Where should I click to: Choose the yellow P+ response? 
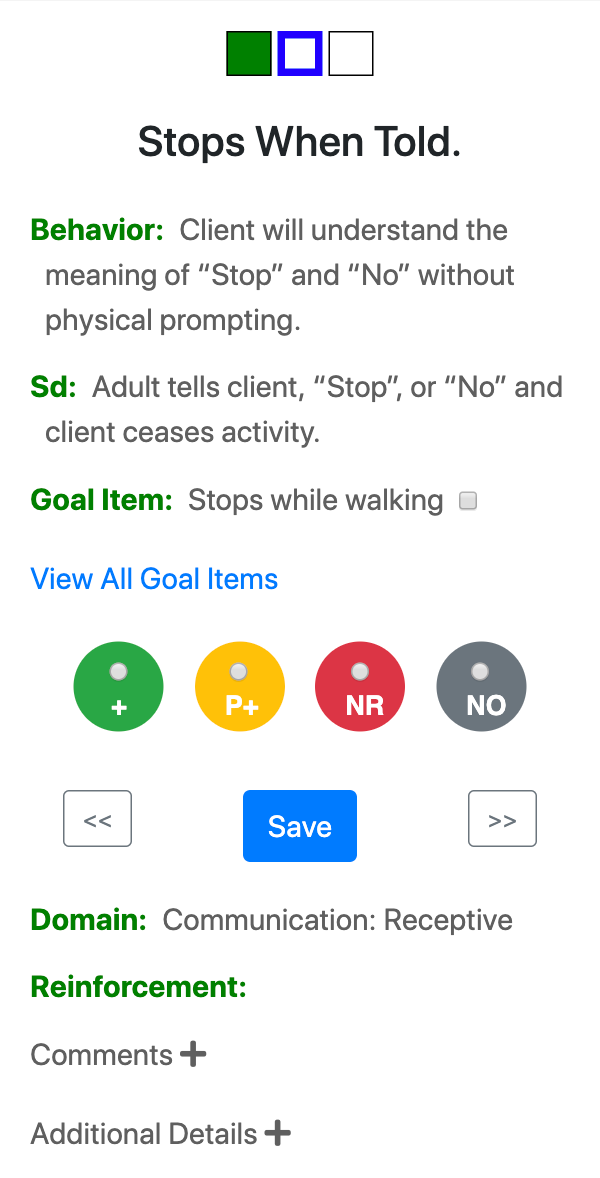(x=240, y=687)
